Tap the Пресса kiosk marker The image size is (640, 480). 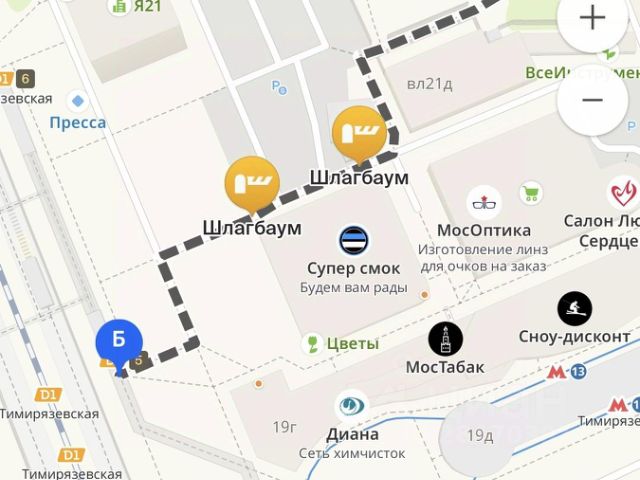[77, 100]
